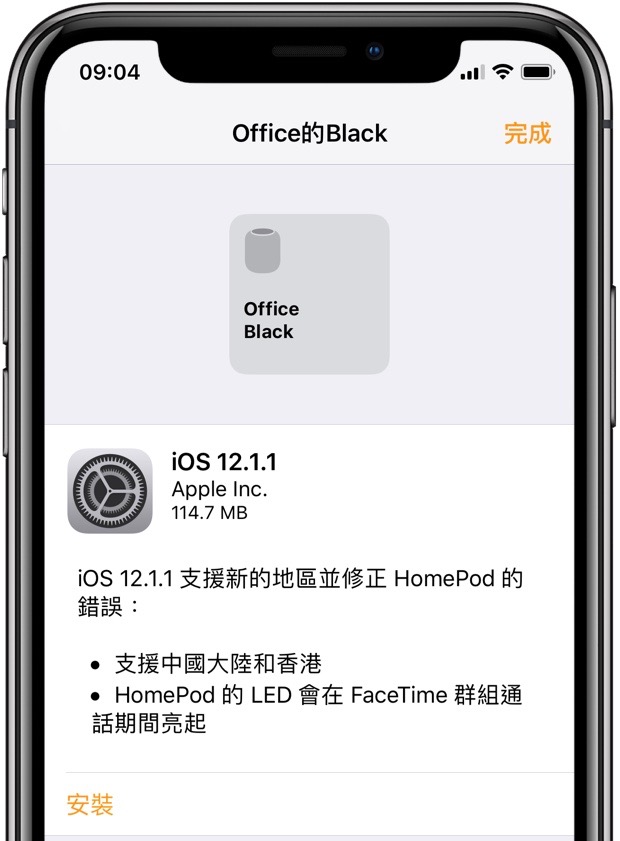The width and height of the screenshot is (620, 841).
Task: Tap 安裝 to install iOS 12.1.1
Action: pos(90,805)
